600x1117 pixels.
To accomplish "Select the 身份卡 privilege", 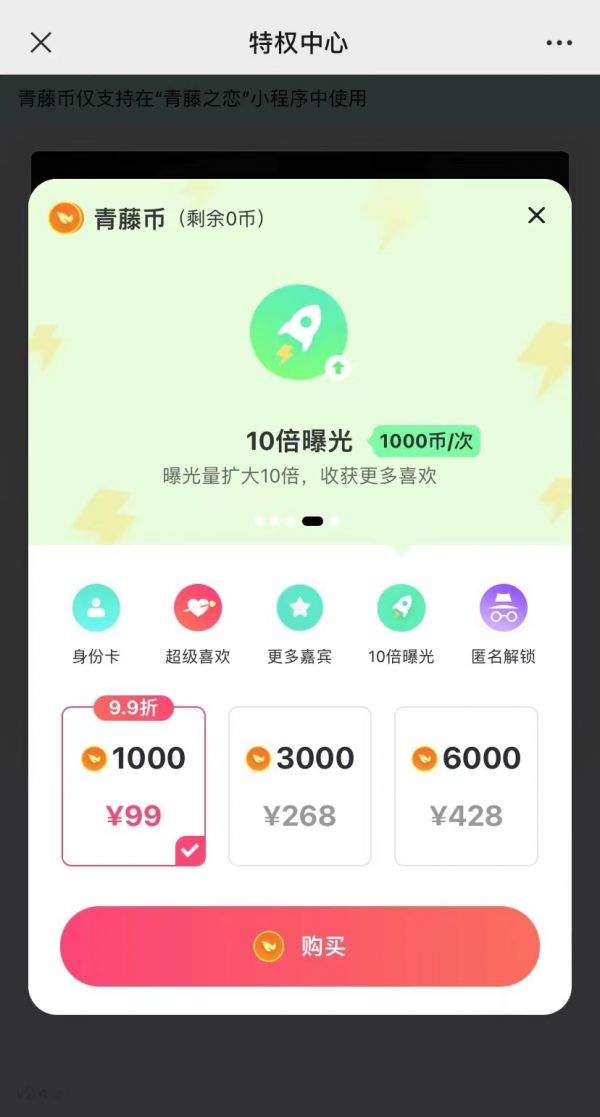I will click(x=96, y=624).
